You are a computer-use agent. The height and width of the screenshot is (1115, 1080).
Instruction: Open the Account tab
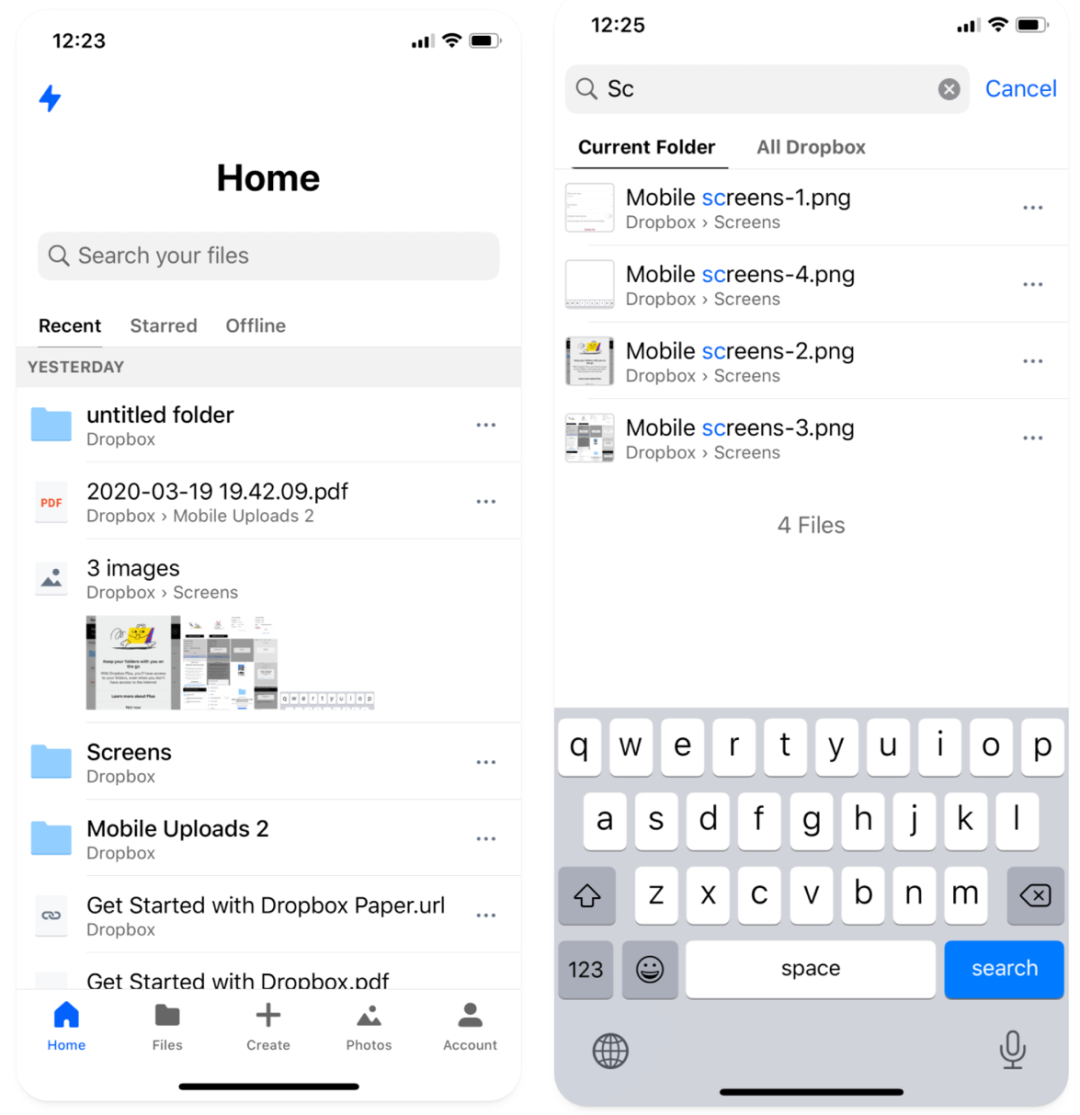coord(469,1027)
